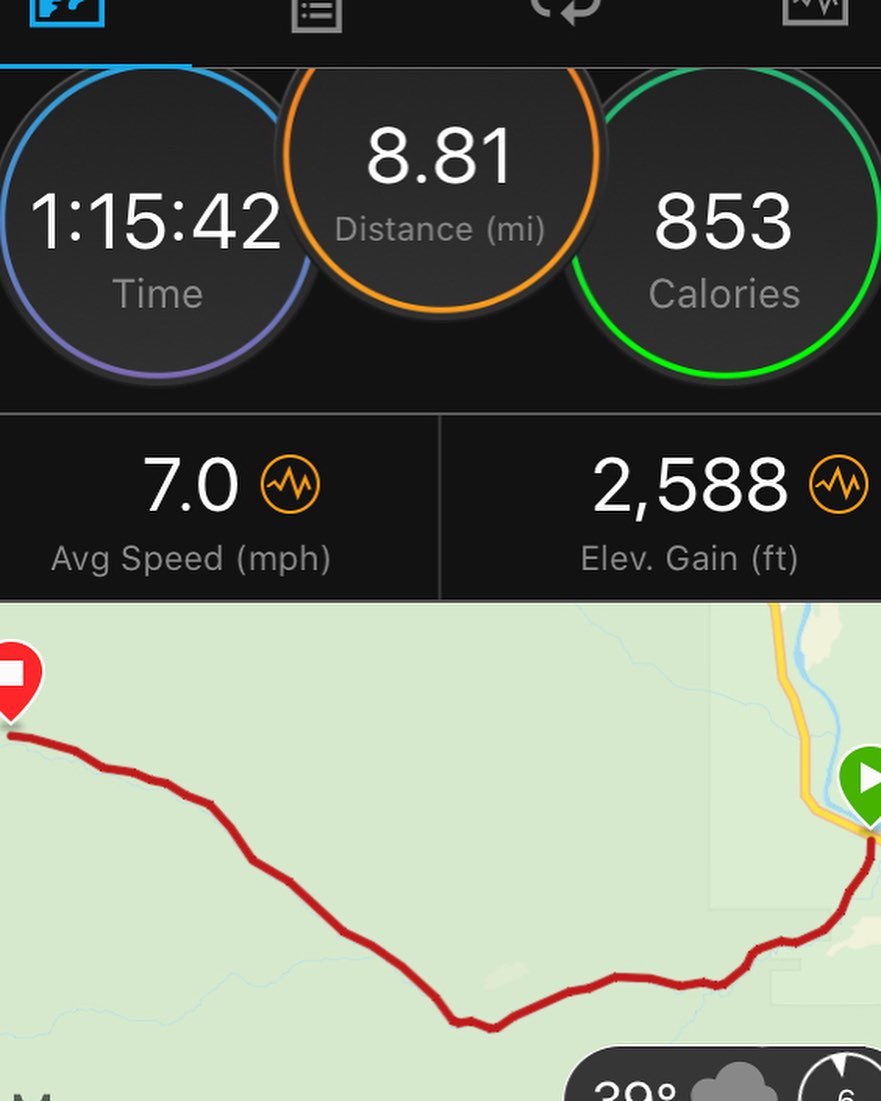Open the route map in full view

[440, 850]
